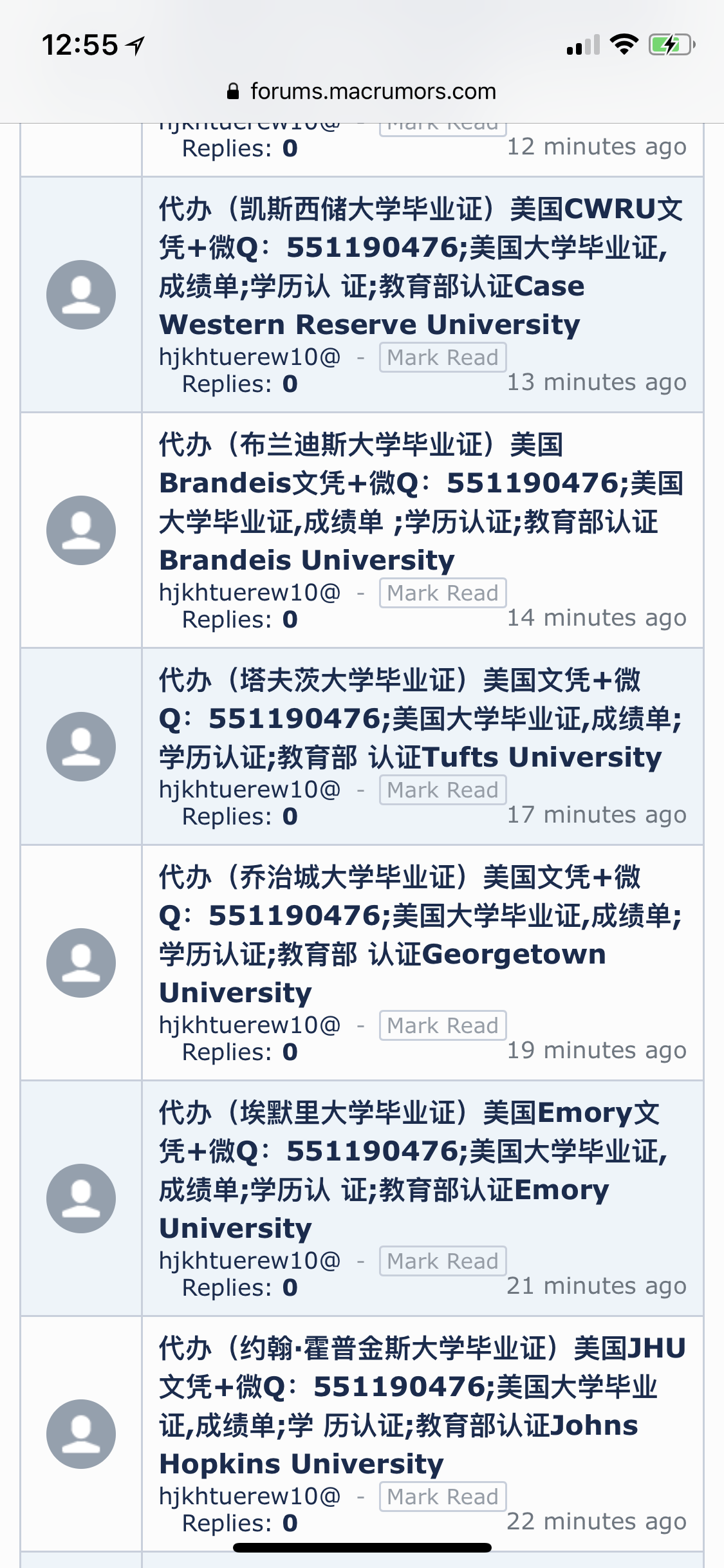The height and width of the screenshot is (1568, 724).
Task: Mark the Emory thread as read
Action: (443, 1261)
